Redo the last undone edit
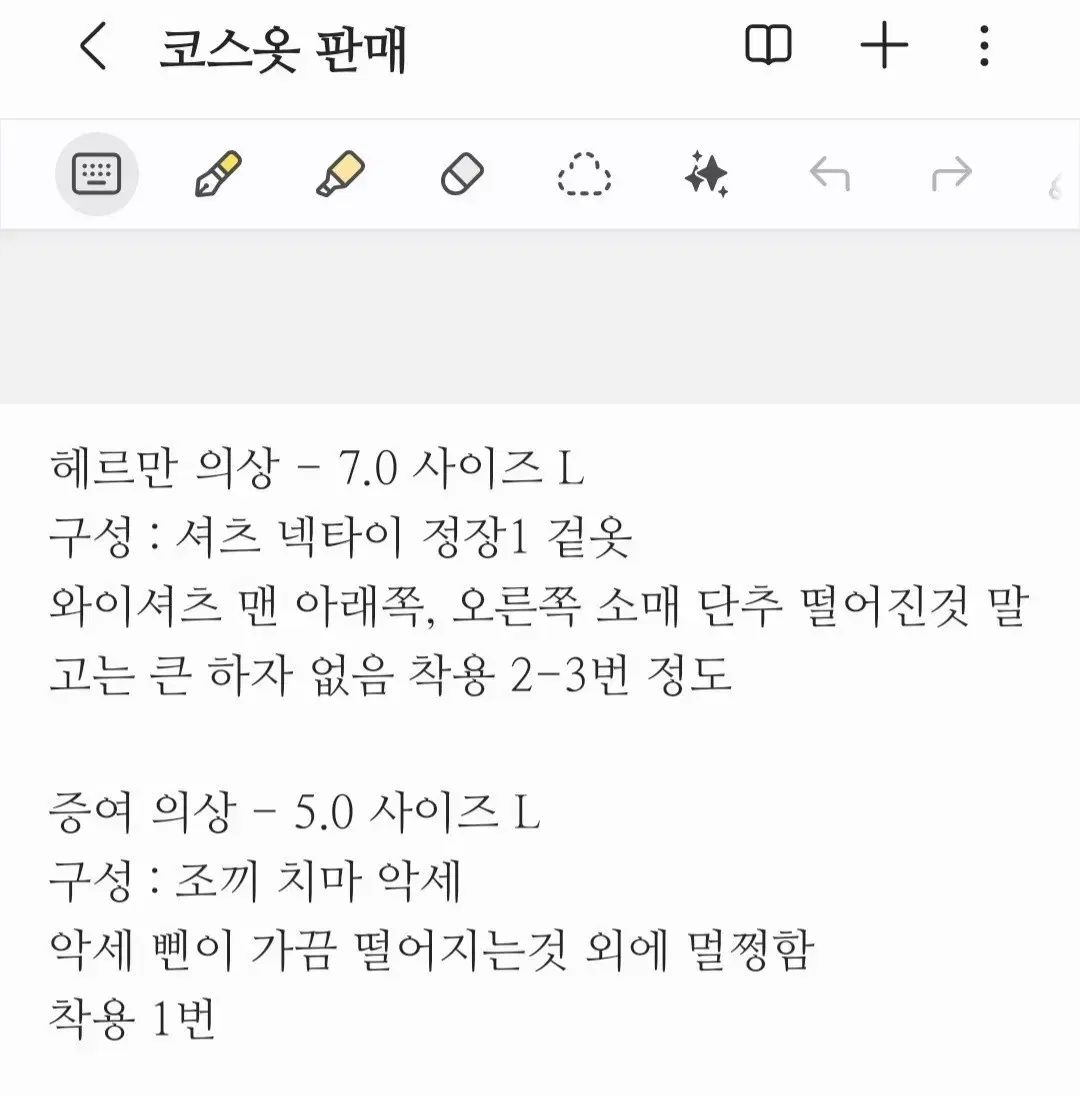The height and width of the screenshot is (1096, 1080). pos(951,176)
